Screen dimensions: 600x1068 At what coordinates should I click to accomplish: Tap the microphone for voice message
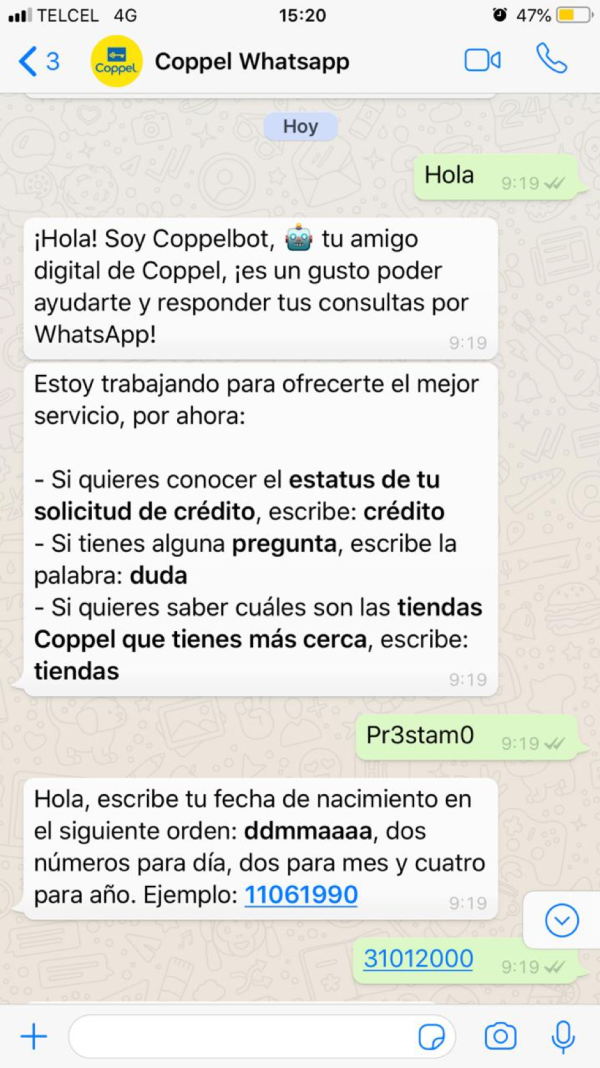[564, 1036]
